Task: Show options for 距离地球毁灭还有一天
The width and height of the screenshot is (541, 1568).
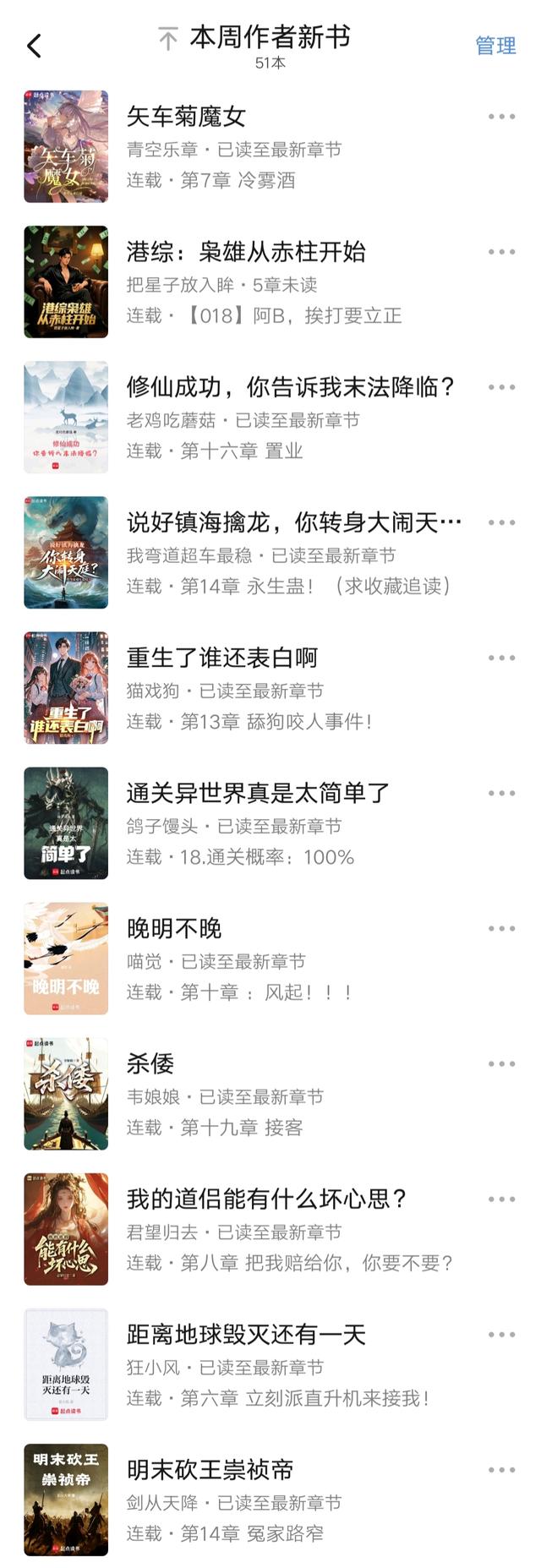Action: pyautogui.click(x=501, y=1334)
